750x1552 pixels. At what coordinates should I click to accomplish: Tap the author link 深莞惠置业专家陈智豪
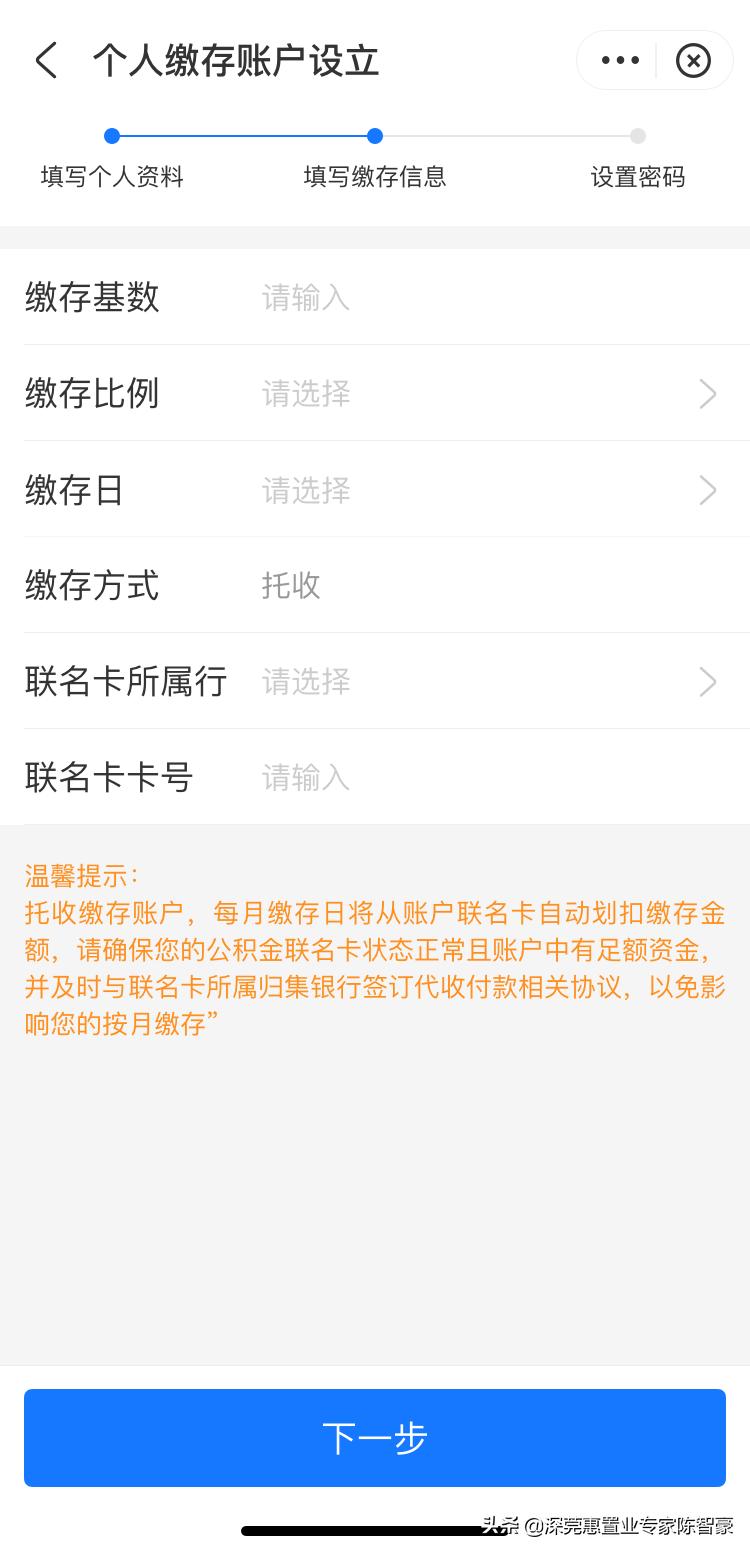[x=623, y=1525]
